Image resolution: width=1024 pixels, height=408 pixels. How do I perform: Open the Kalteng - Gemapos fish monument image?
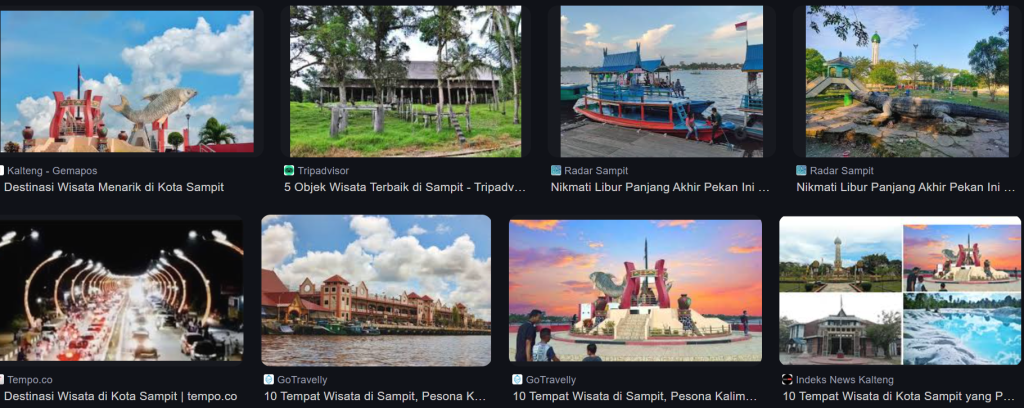[126, 80]
